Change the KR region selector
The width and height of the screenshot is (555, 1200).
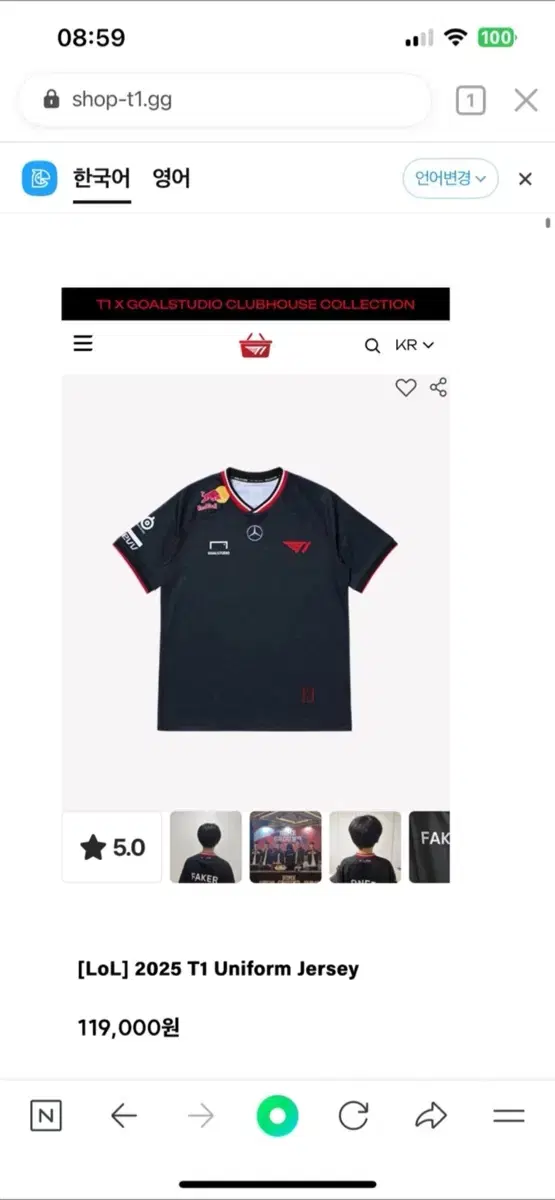coord(414,345)
